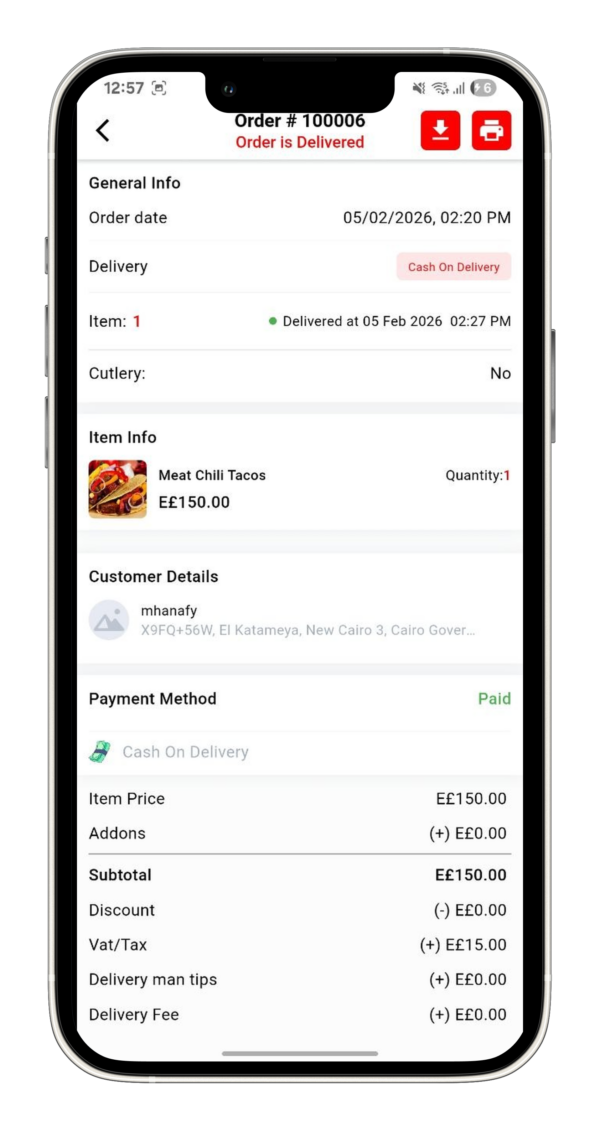Image resolution: width=600 pixels, height=1132 pixels.
Task: Download the order invoice
Action: point(440,131)
